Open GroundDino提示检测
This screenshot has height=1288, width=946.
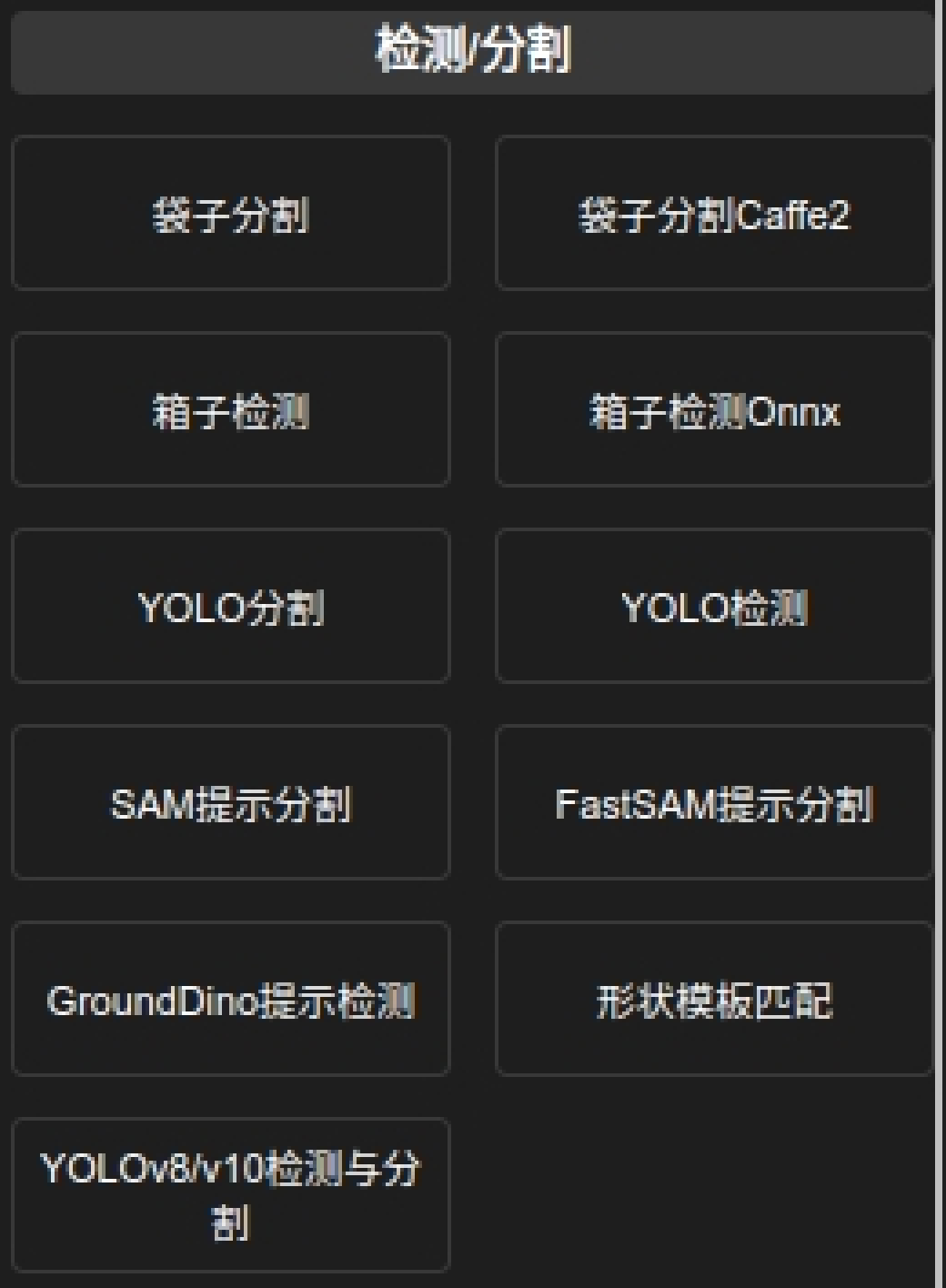230,1000
